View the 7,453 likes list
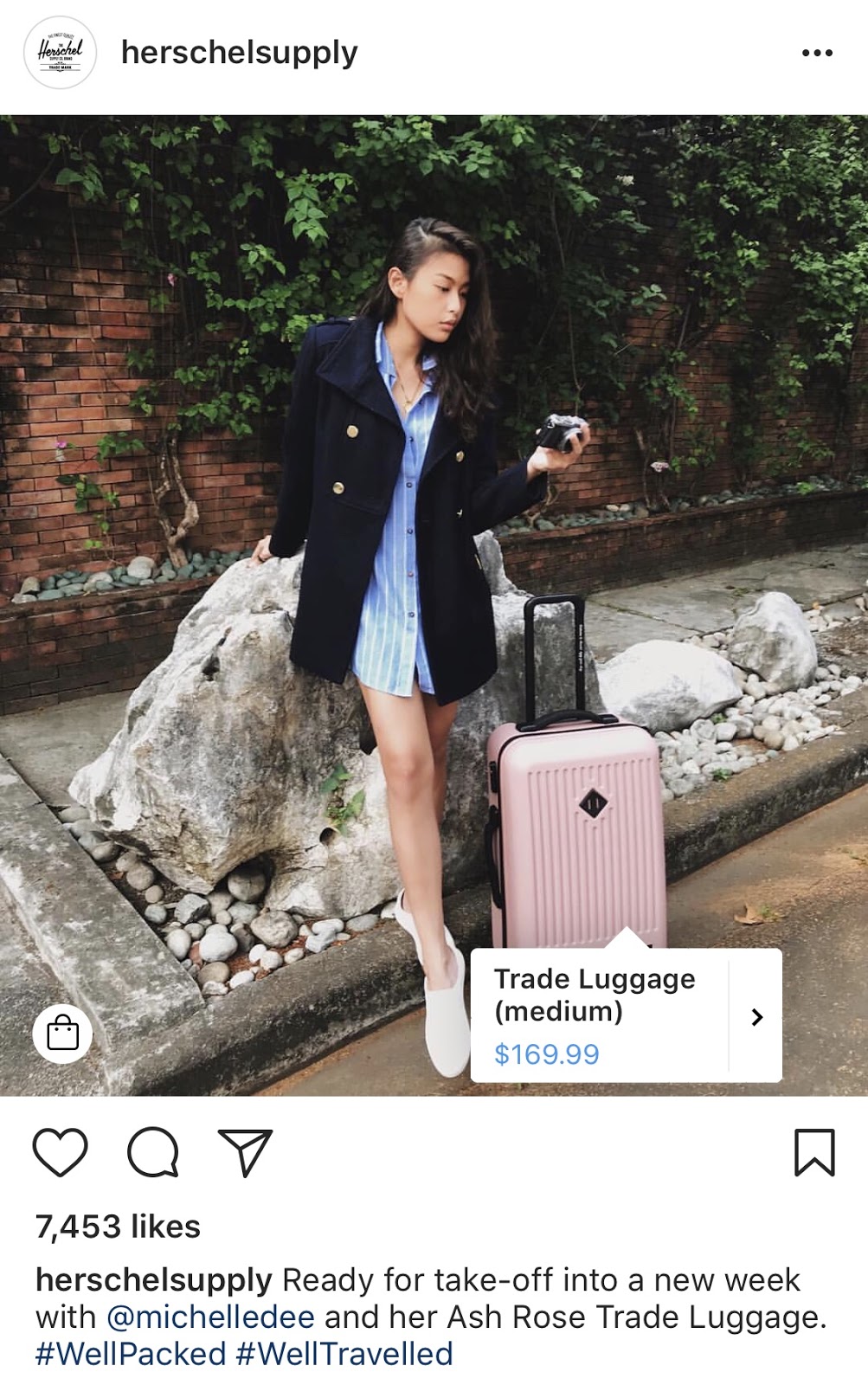This screenshot has height=1385, width=868. pyautogui.click(x=118, y=1227)
